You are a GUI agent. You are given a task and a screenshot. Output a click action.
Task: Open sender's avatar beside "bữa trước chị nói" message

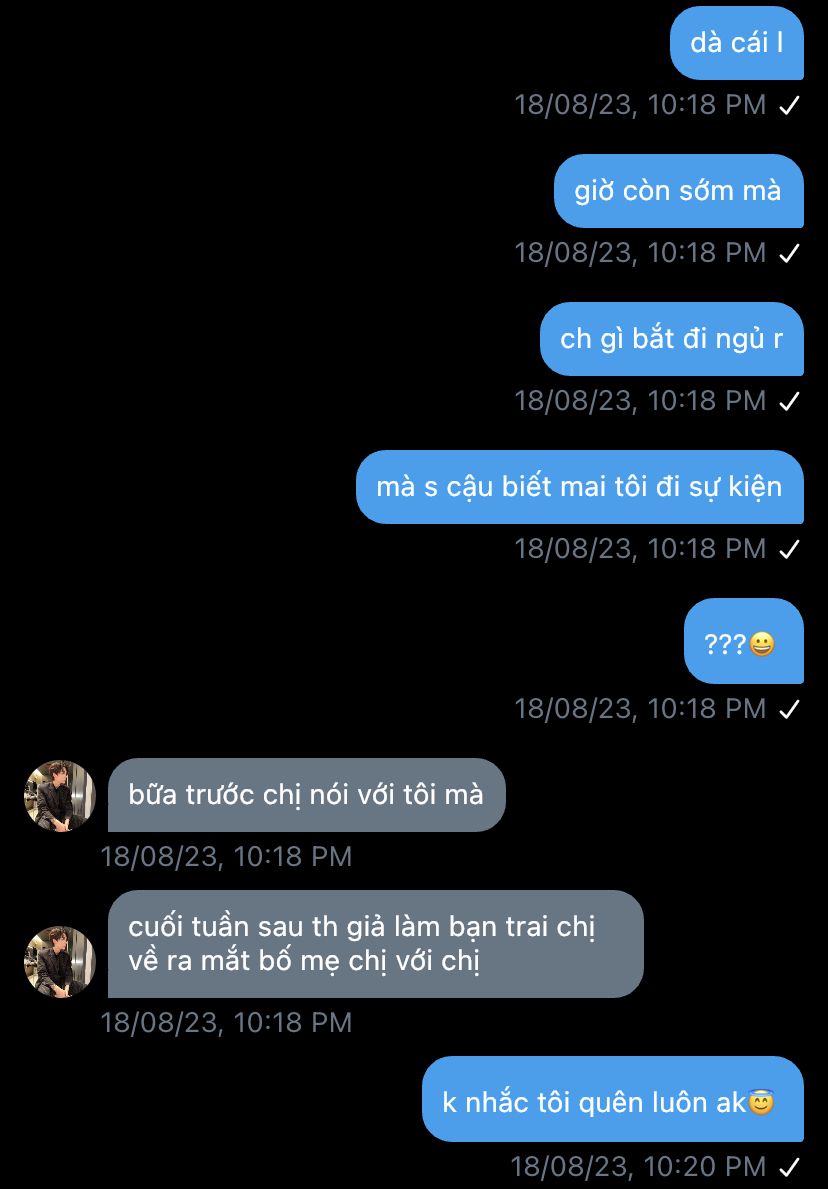tap(60, 795)
